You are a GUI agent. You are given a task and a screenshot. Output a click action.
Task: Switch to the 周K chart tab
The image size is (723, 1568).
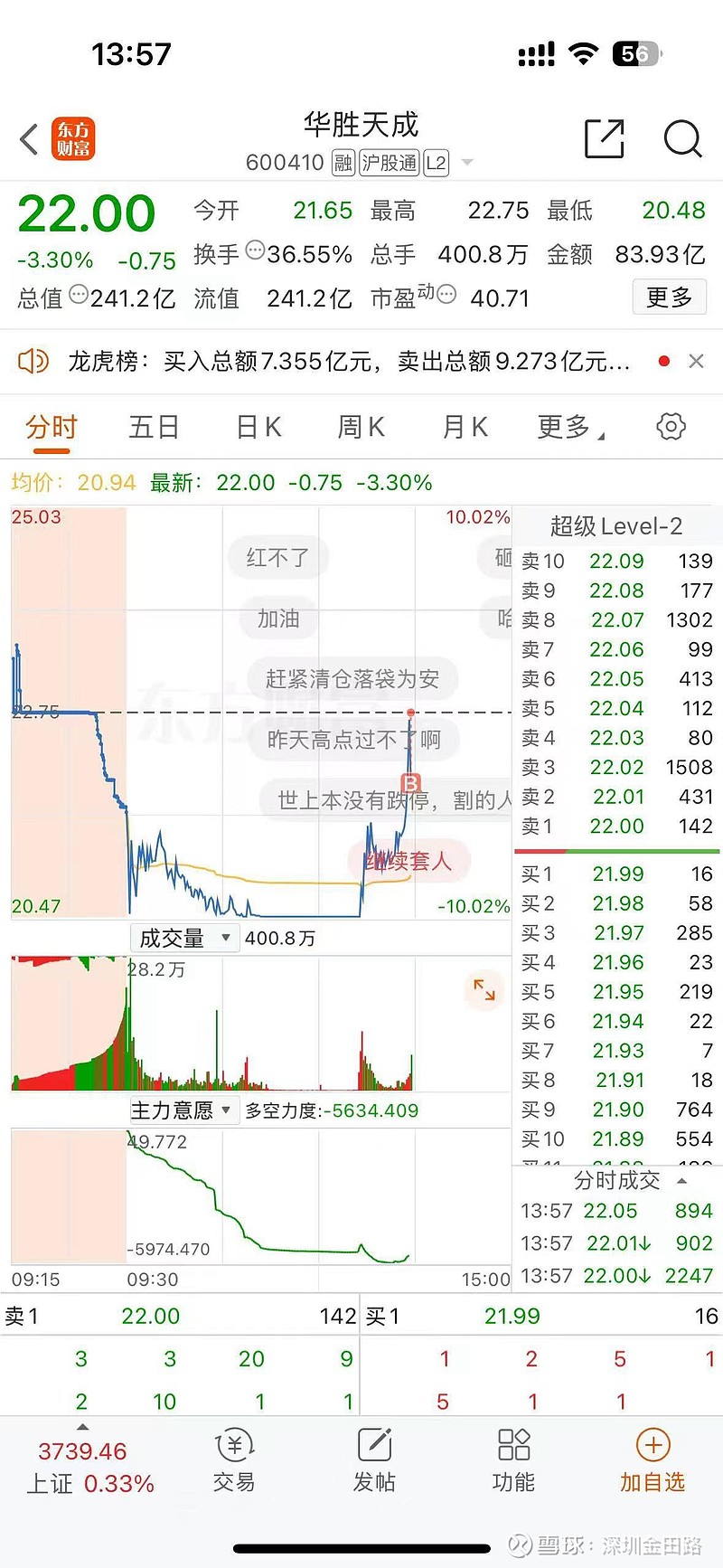click(361, 427)
